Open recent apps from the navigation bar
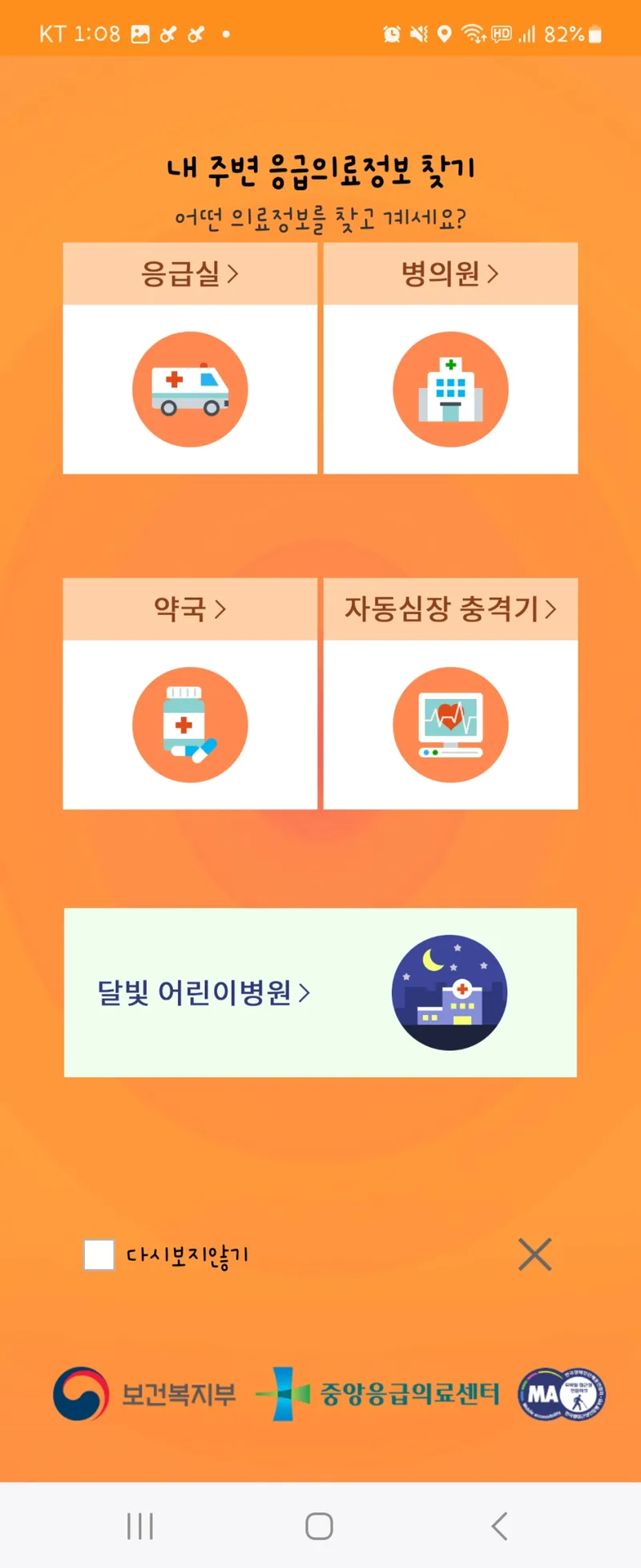This screenshot has height=1568, width=641. click(140, 1526)
